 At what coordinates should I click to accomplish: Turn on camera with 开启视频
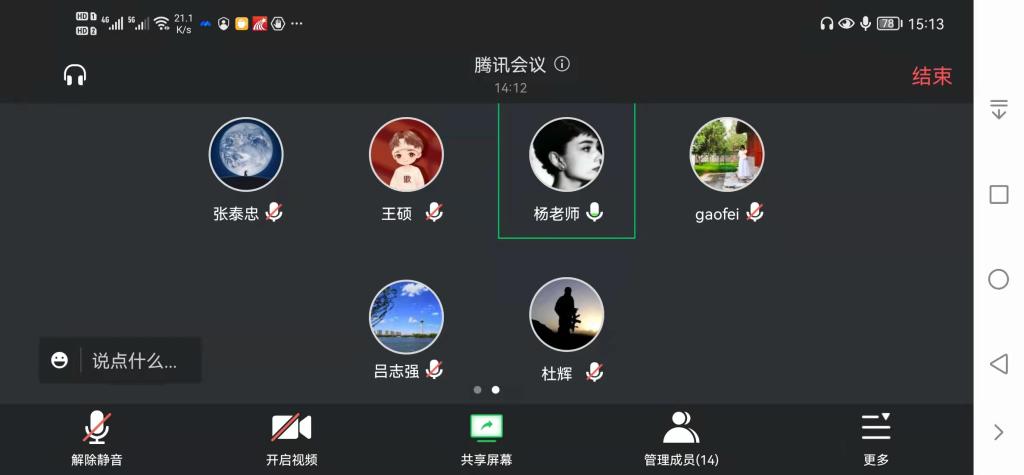pyautogui.click(x=291, y=438)
